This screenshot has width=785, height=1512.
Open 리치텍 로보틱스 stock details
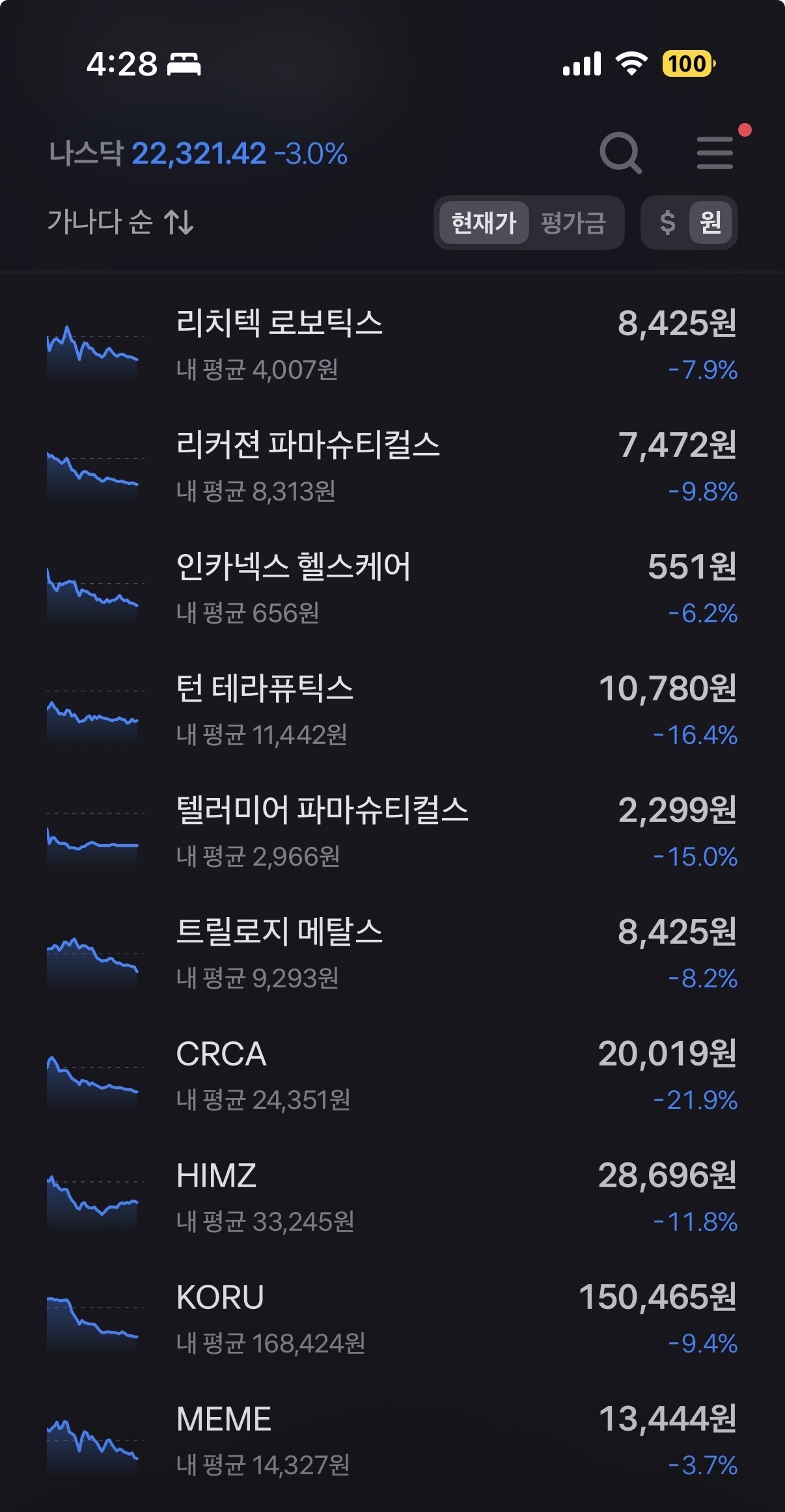391,346
